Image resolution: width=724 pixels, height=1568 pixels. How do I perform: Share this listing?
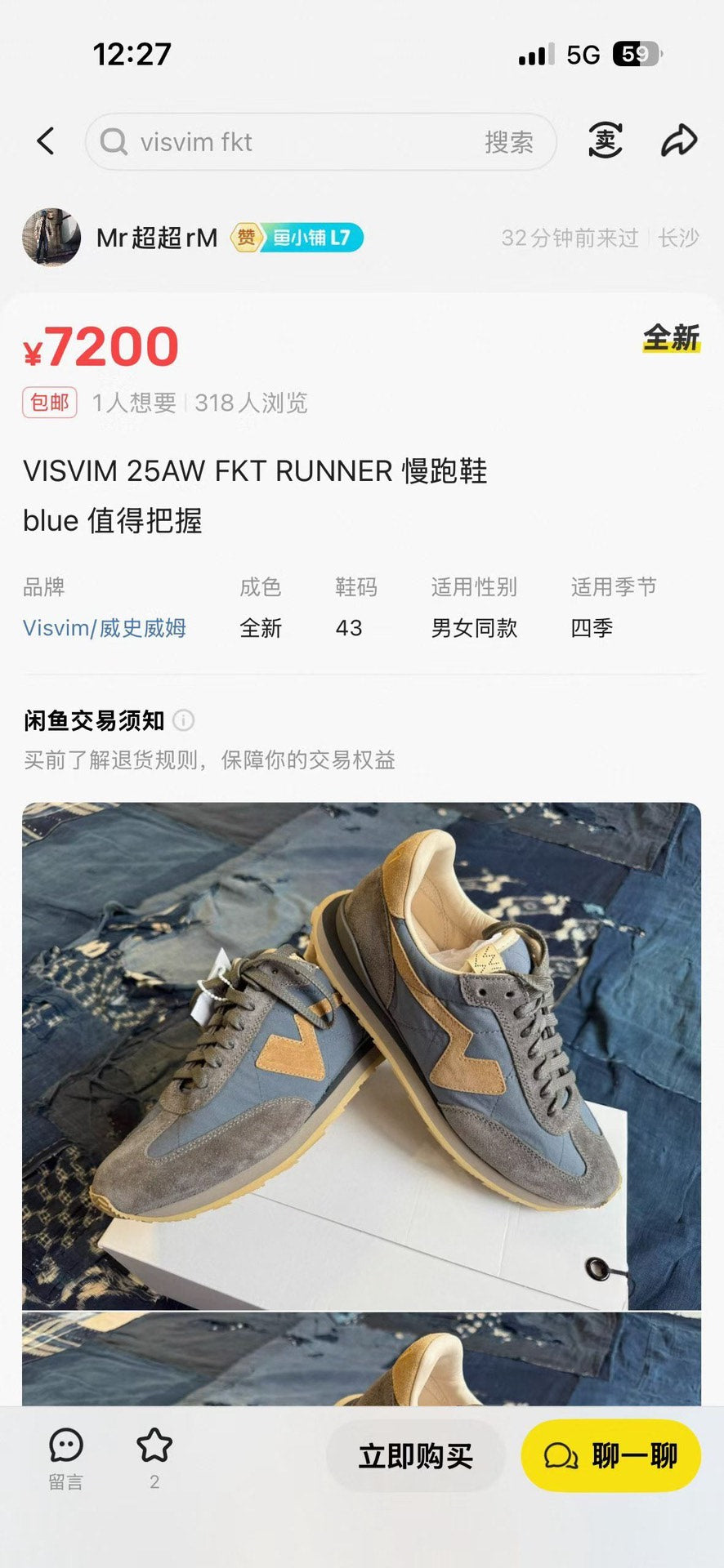coord(678,141)
